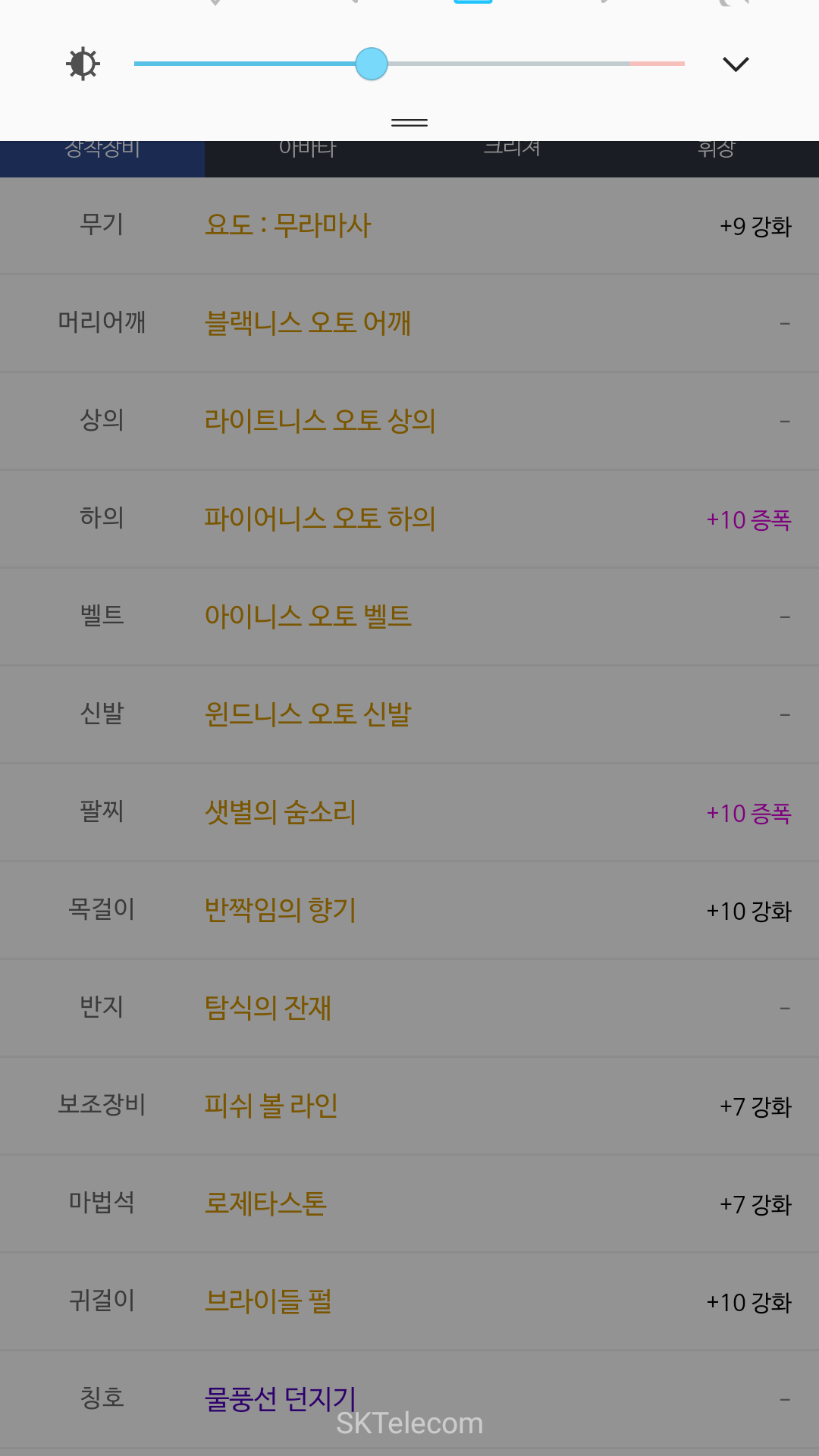
Task: Open the magic stone 로제타스톤
Action: pyautogui.click(x=265, y=1203)
